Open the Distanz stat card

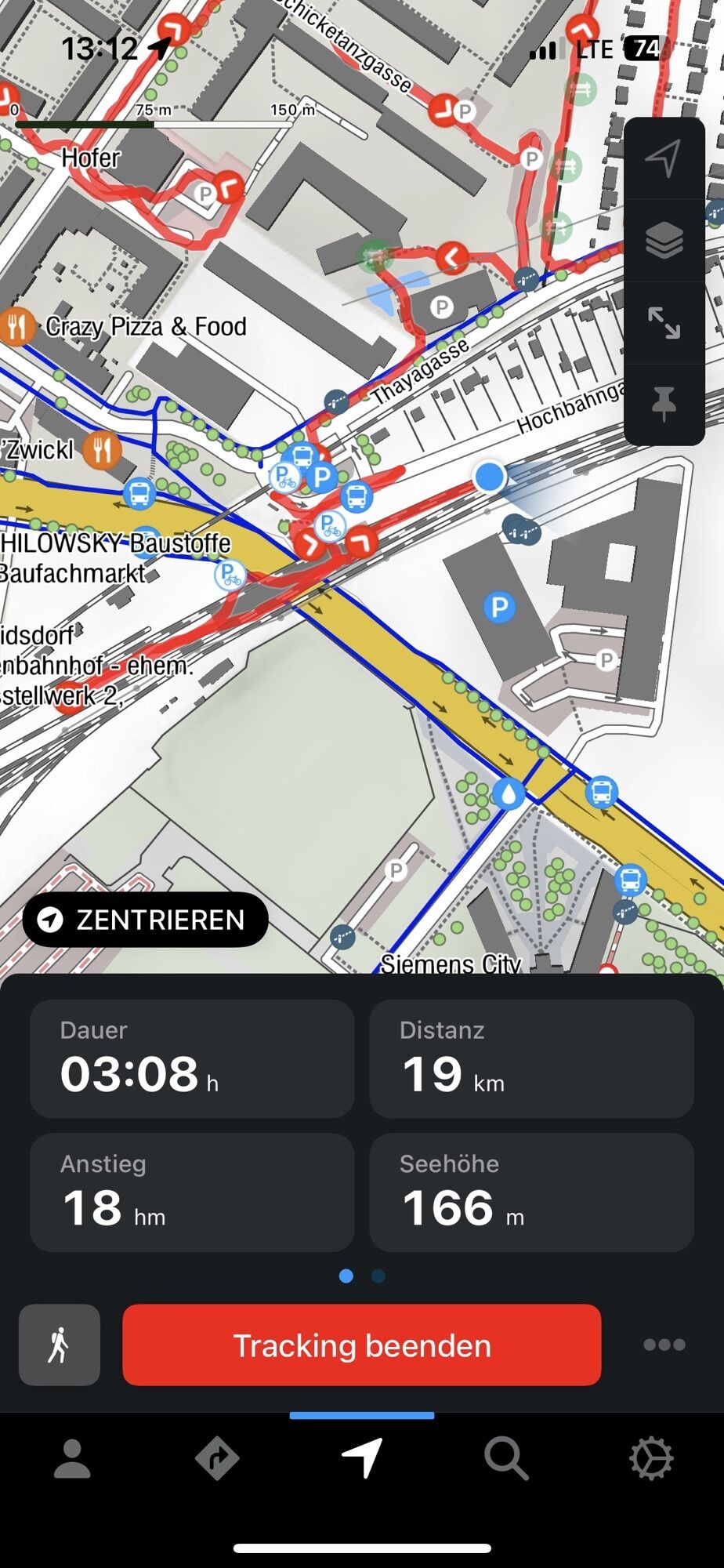[x=531, y=1058]
